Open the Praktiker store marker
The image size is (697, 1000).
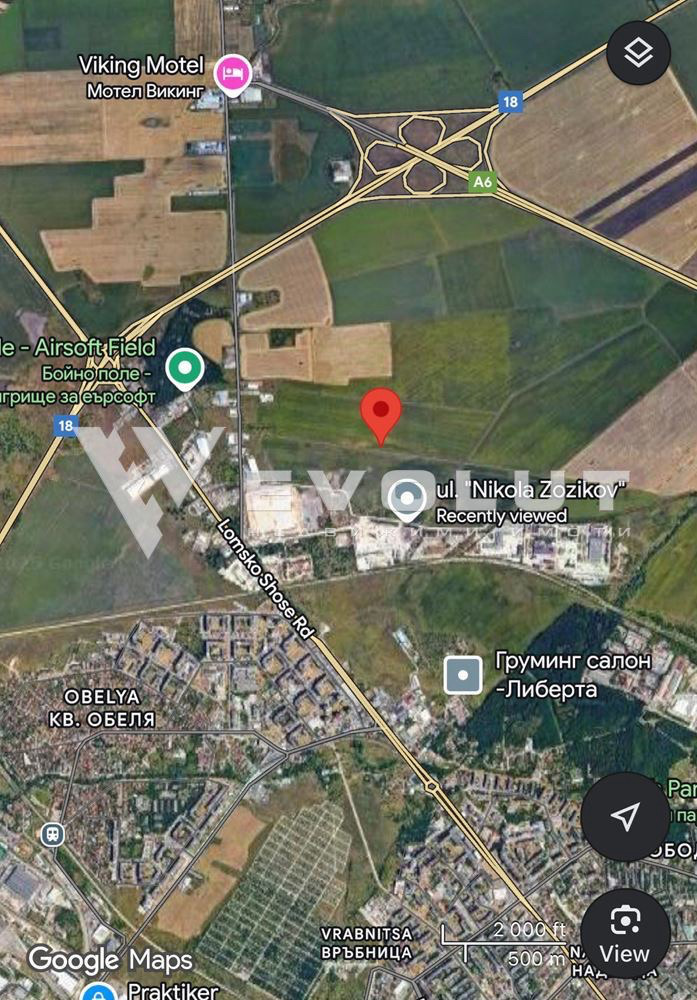pyautogui.click(x=98, y=991)
